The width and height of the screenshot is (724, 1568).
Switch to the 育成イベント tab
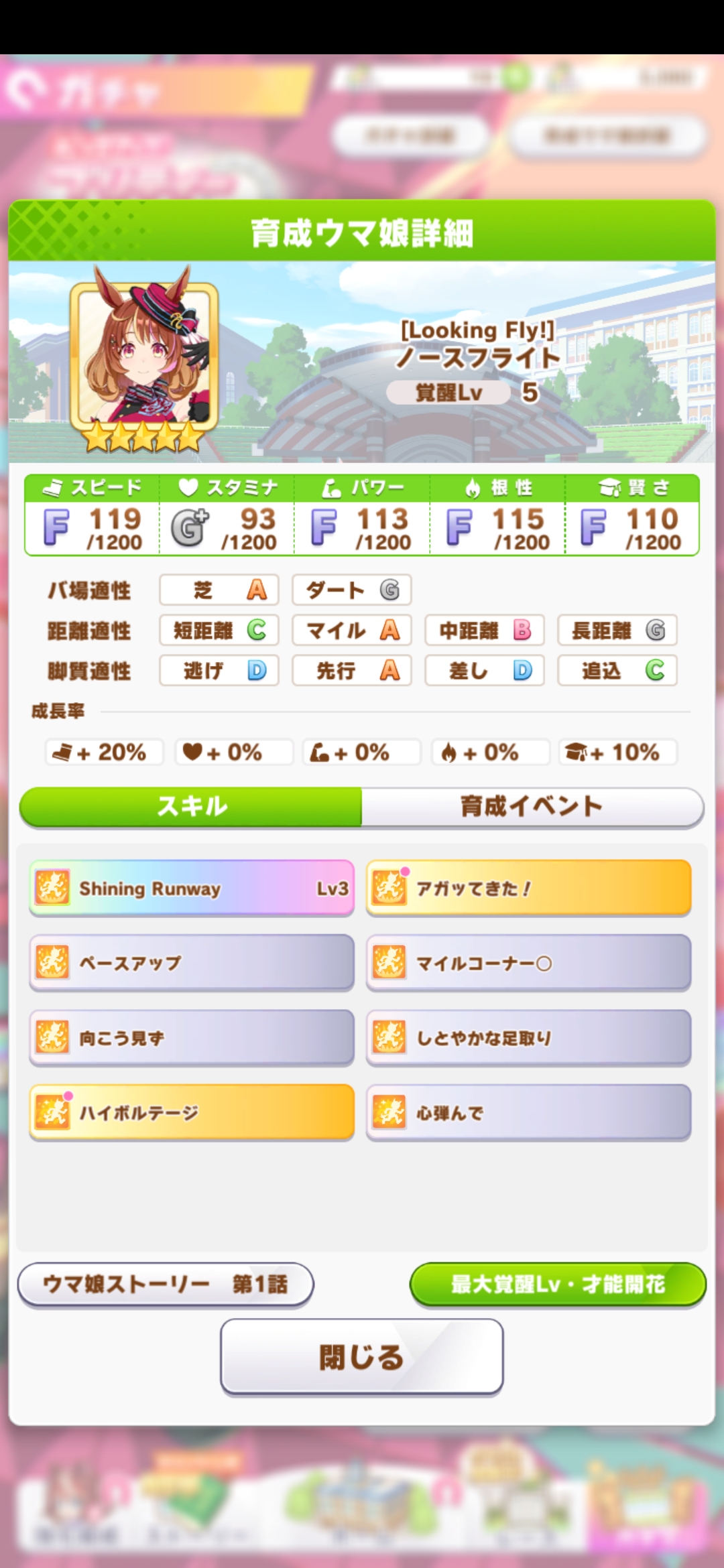point(532,806)
